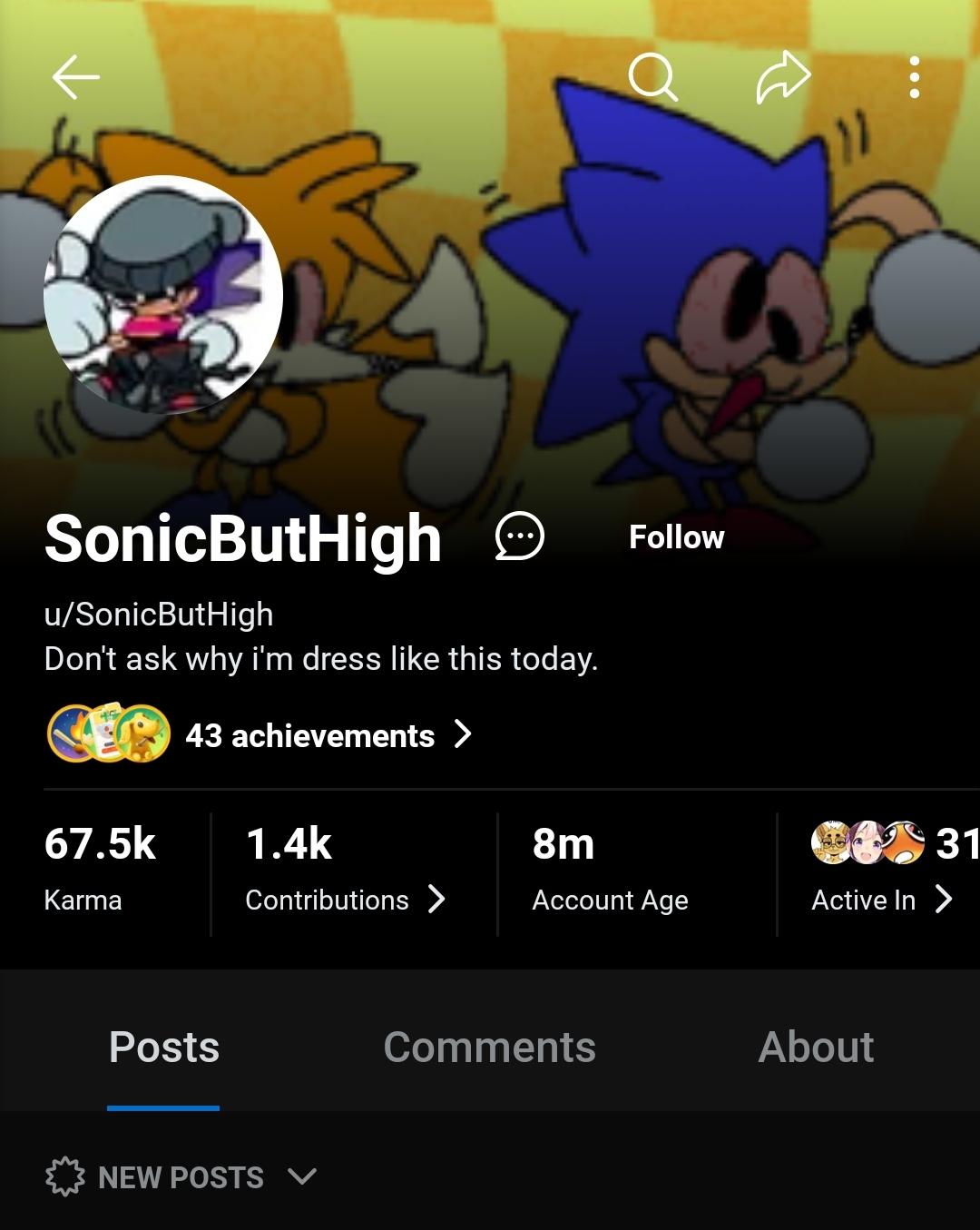This screenshot has width=980, height=1230.
Task: Start a chat with SonicButHigh
Action: (x=519, y=536)
